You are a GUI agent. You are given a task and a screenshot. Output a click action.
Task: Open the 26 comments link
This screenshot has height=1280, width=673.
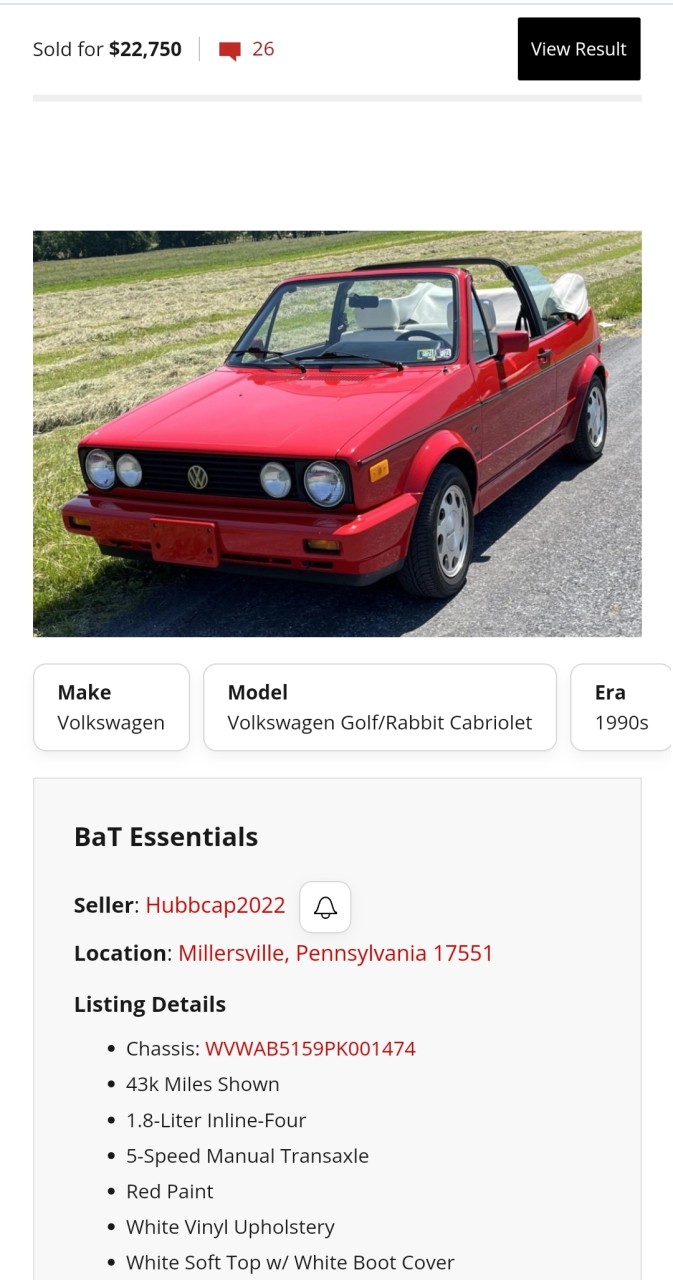(247, 49)
